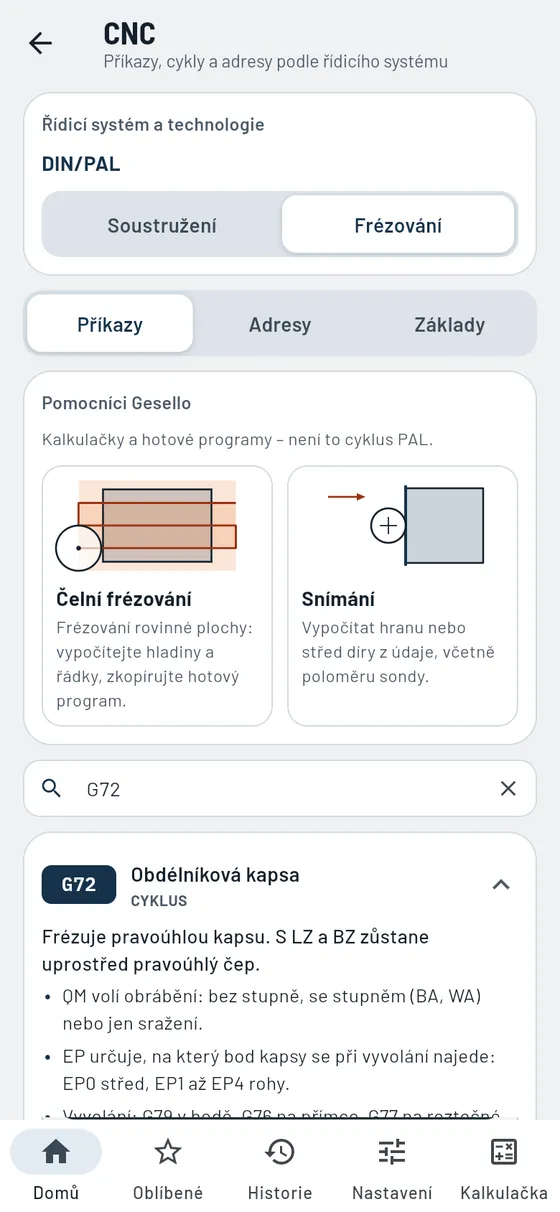Open the Čelní frézování helper card

[x=157, y=596]
